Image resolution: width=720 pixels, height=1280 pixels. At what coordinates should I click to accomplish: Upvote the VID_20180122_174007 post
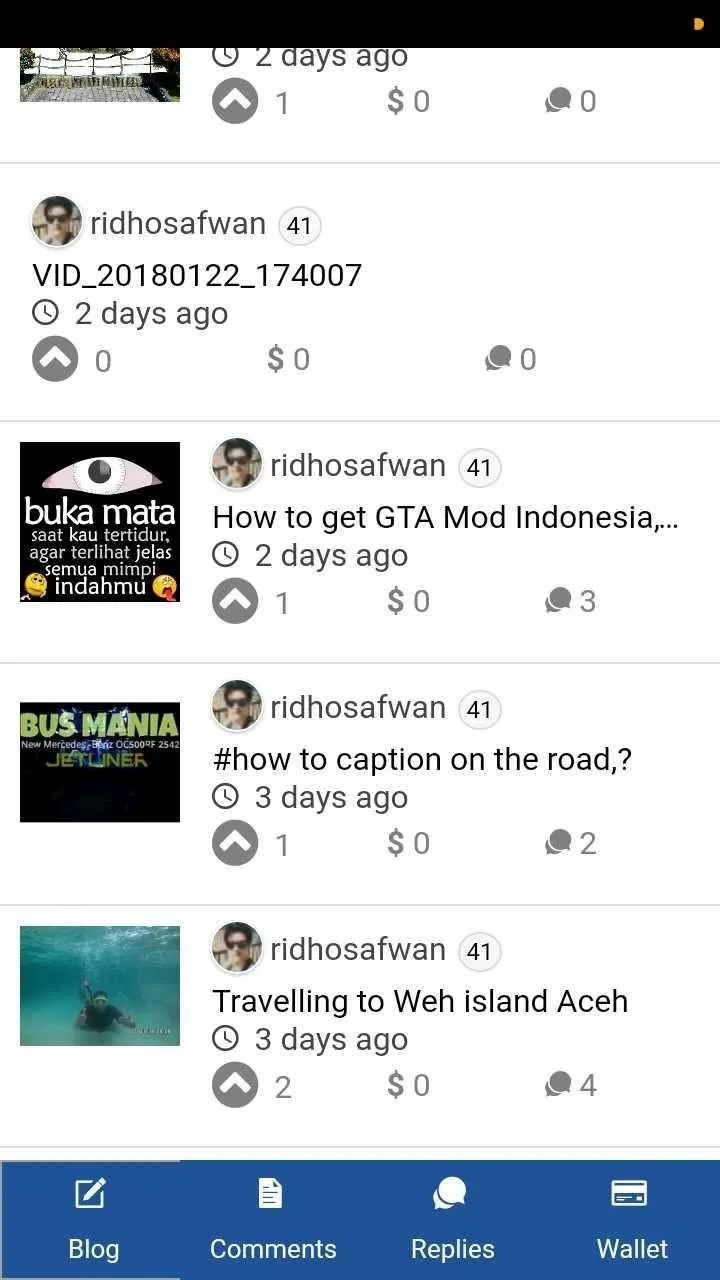click(55, 359)
